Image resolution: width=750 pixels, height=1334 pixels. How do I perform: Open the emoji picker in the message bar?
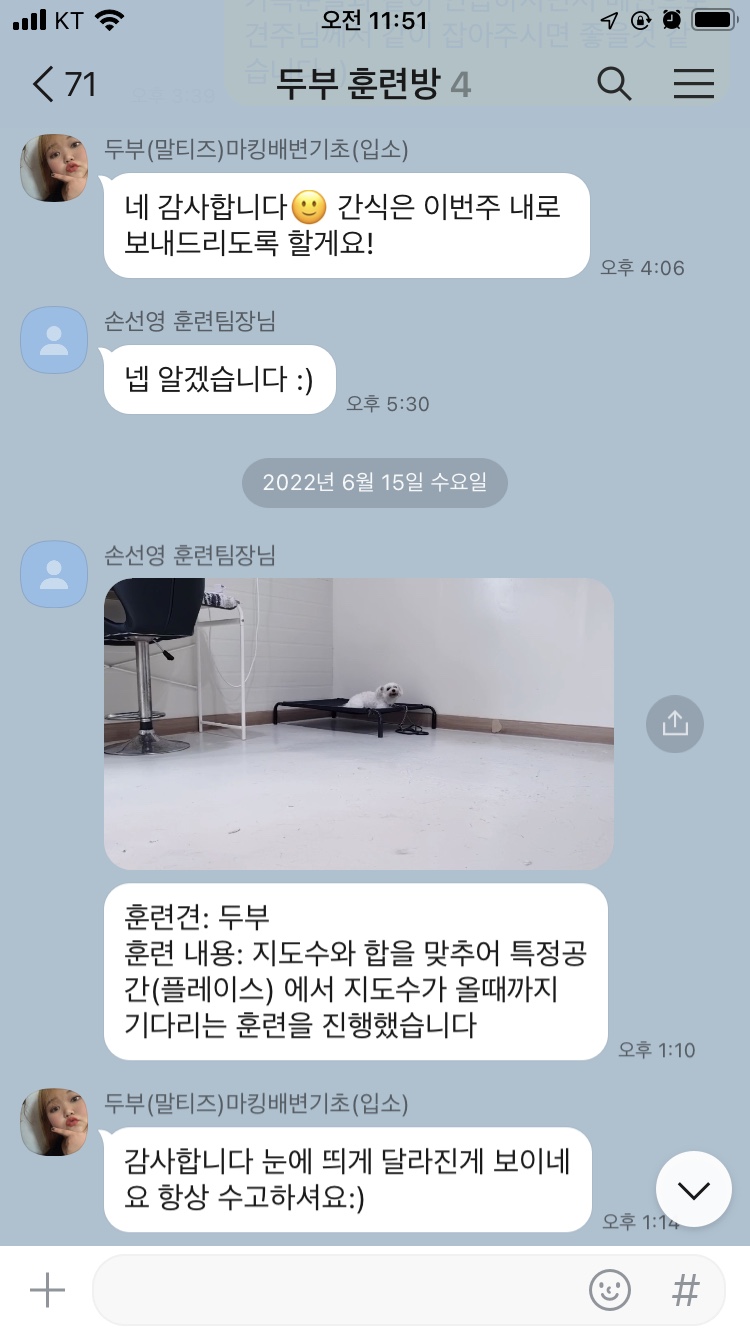coord(609,1291)
